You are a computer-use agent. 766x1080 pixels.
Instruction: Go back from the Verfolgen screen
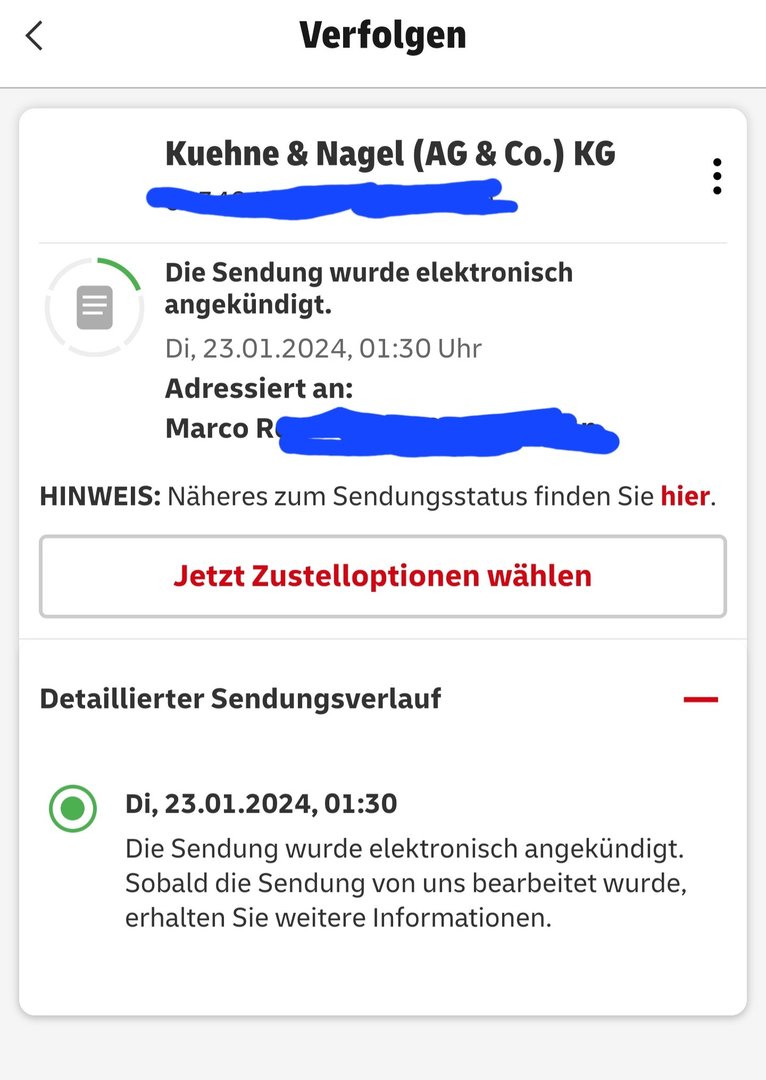[x=35, y=36]
